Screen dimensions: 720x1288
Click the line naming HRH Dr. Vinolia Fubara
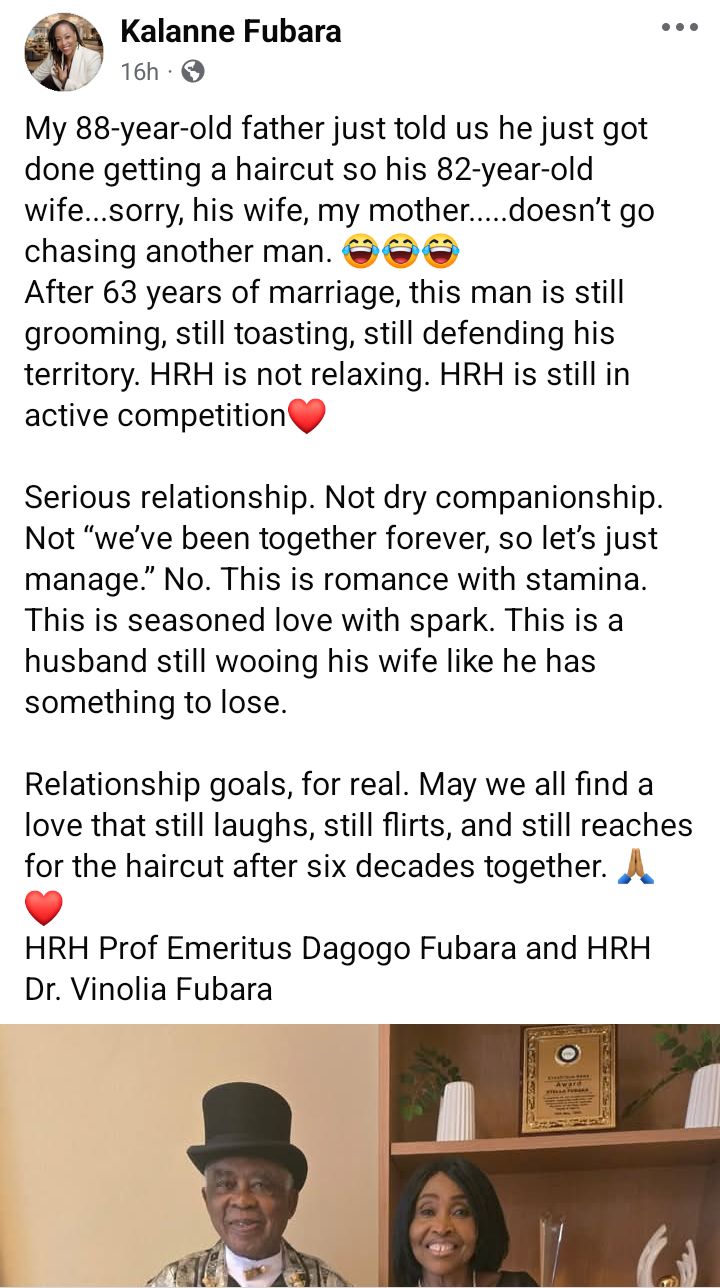pos(150,986)
